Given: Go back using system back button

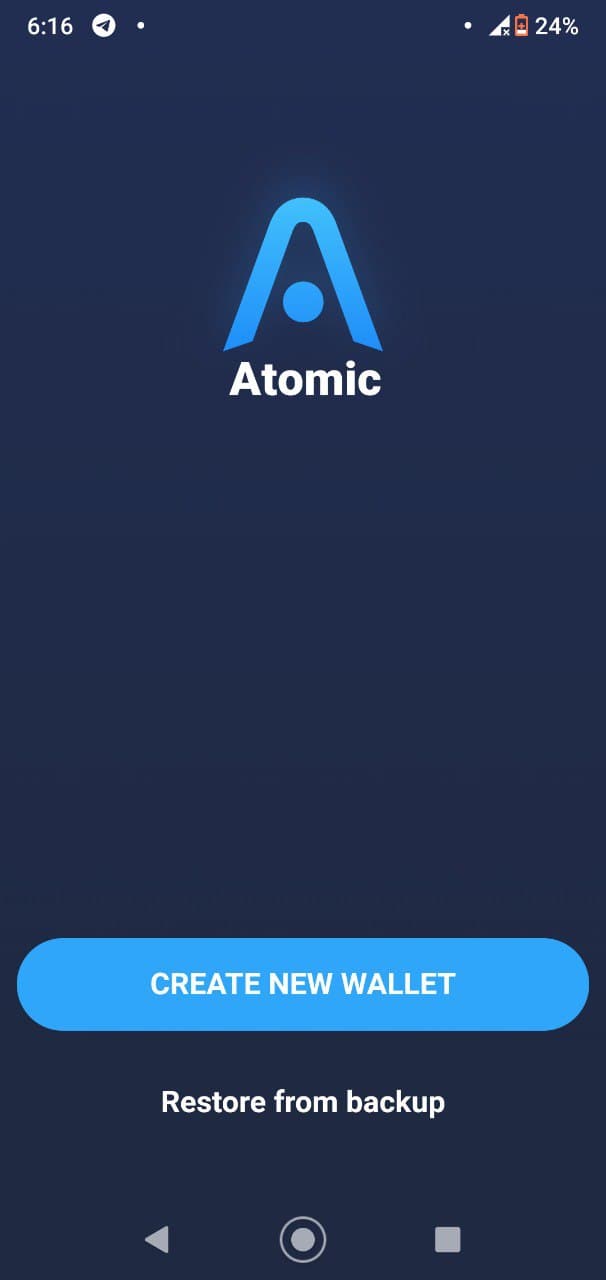Looking at the screenshot, I should pos(157,1240).
